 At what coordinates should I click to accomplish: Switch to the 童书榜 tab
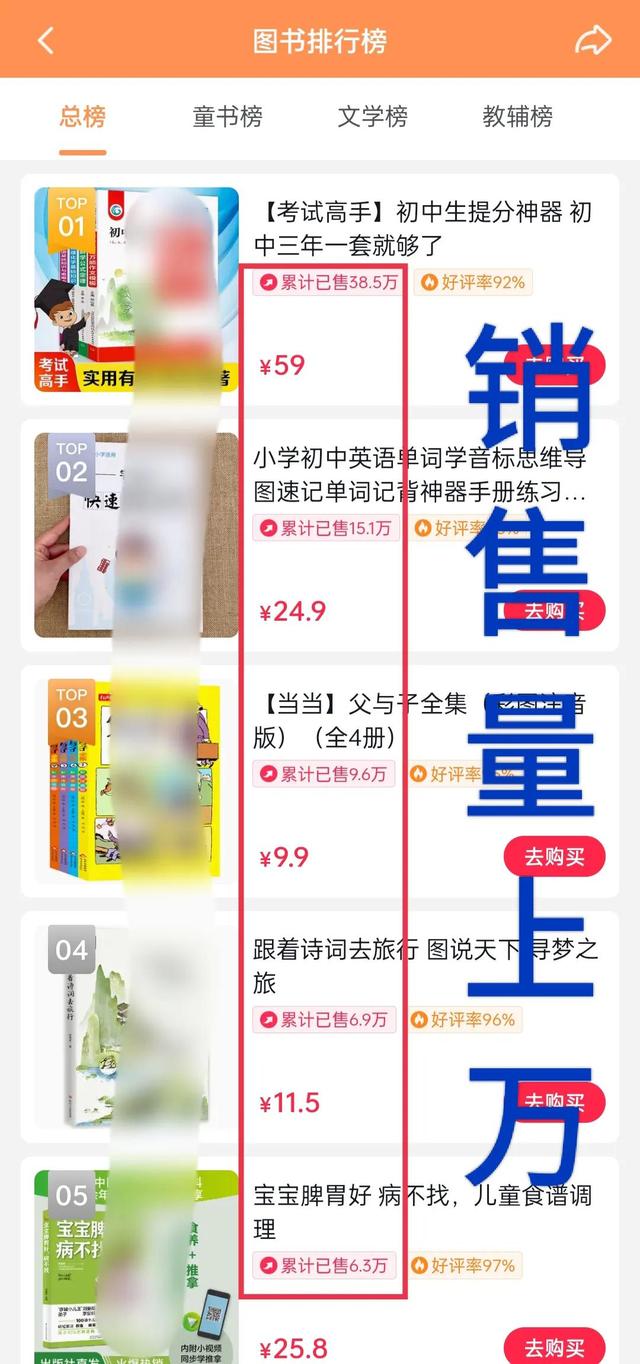click(x=227, y=117)
